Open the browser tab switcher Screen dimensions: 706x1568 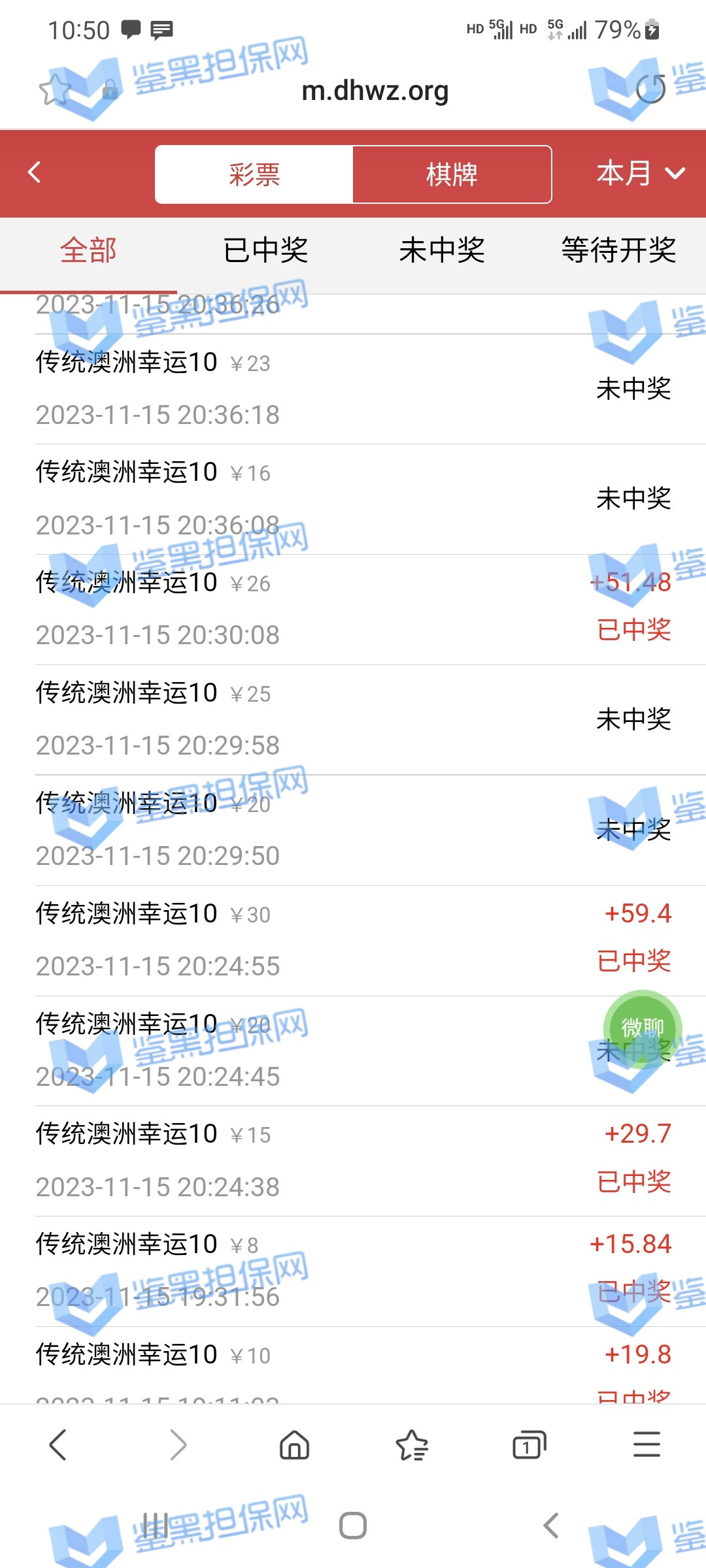point(529,1445)
